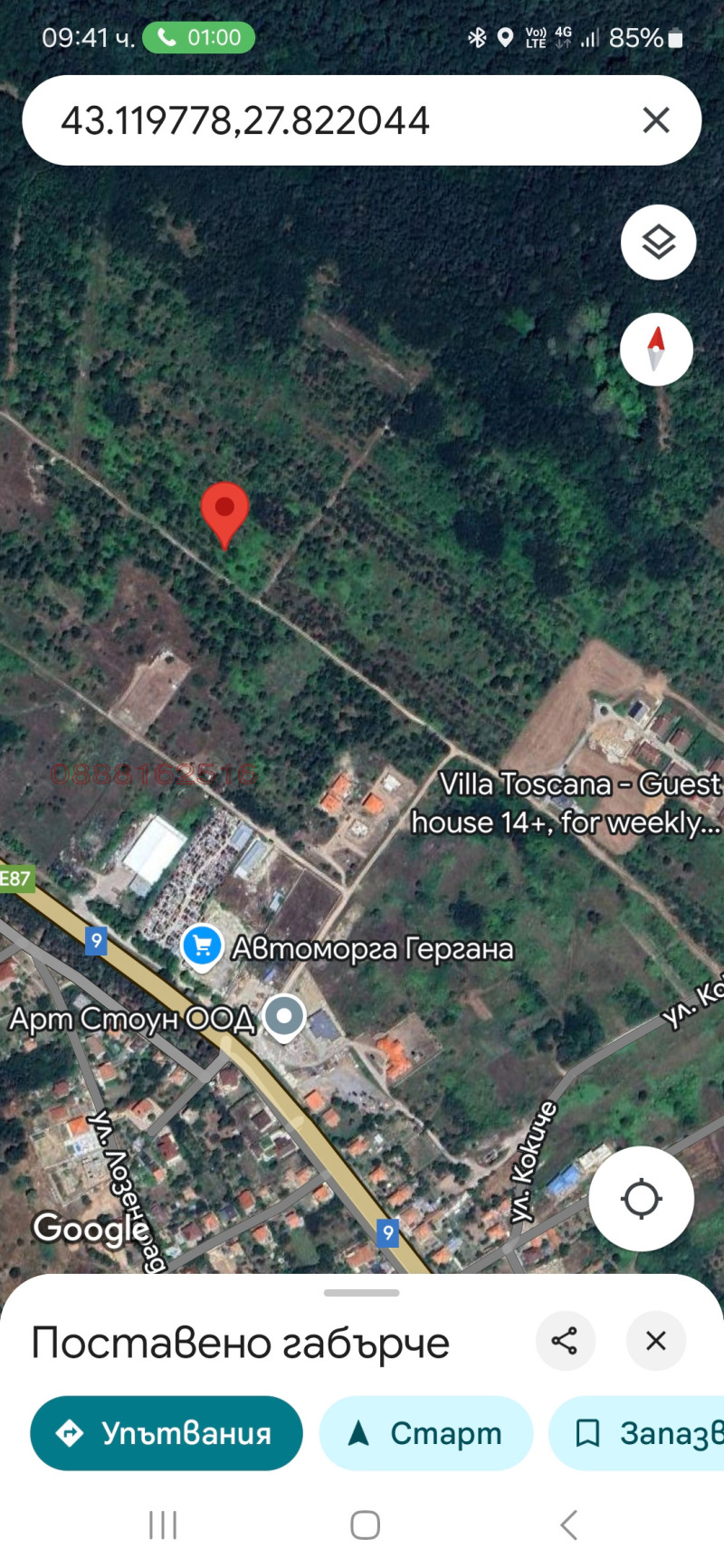Start navigation with Старт button
Viewport: 724px width, 1568px height.
(x=426, y=1433)
